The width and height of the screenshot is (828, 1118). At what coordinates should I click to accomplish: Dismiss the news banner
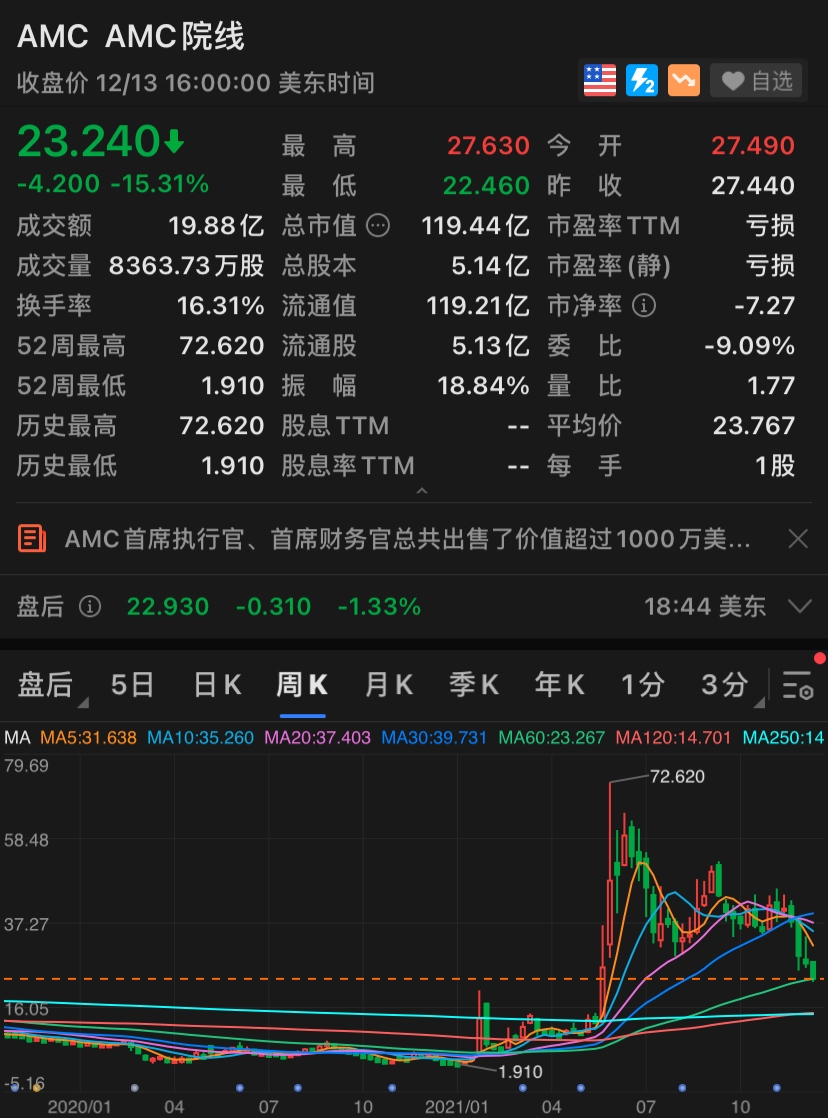pyautogui.click(x=798, y=540)
